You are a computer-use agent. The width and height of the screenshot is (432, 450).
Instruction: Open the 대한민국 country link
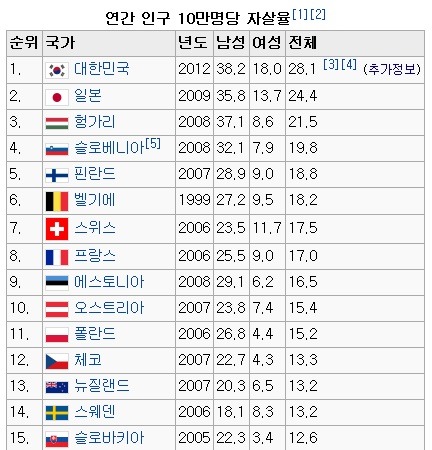101,69
